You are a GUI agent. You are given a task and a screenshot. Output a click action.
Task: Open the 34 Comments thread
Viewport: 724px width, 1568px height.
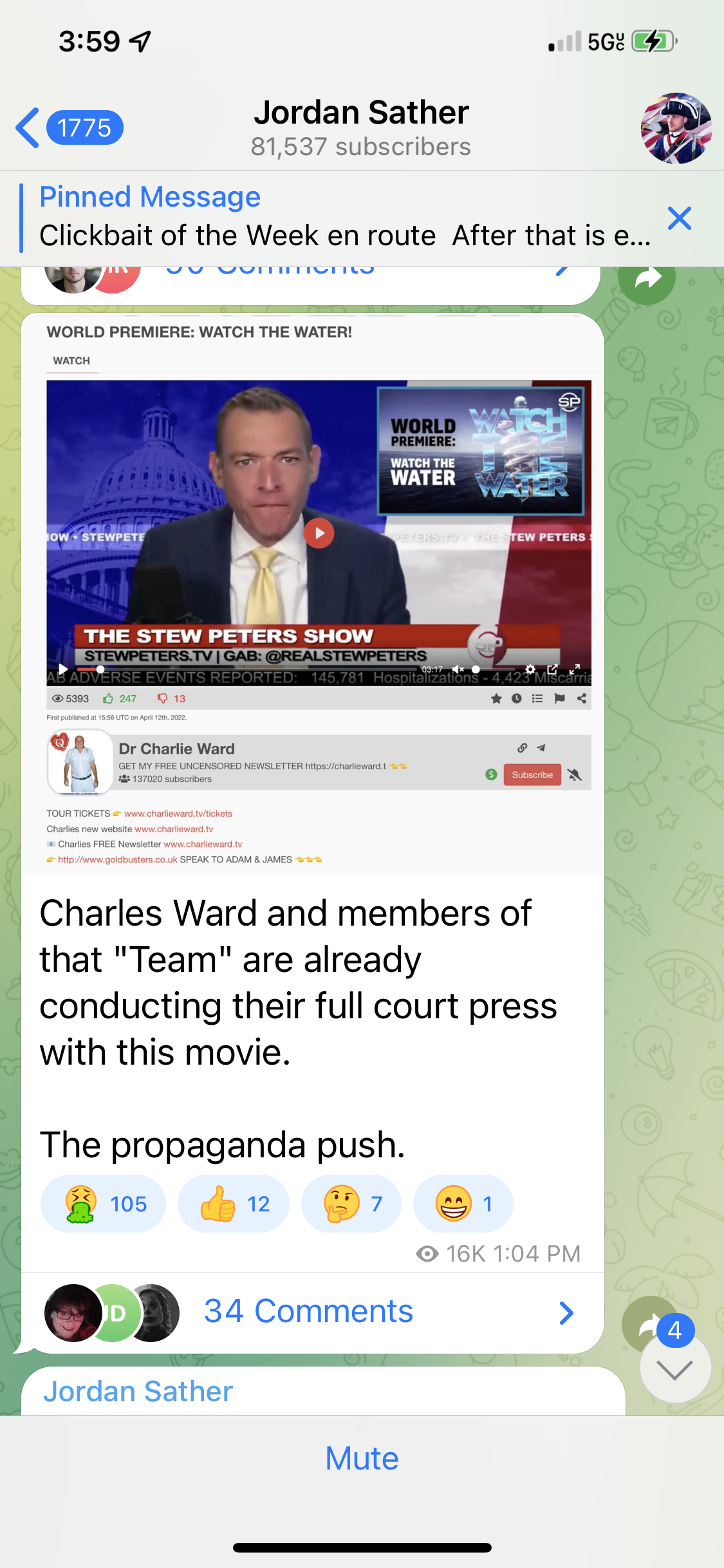309,1311
